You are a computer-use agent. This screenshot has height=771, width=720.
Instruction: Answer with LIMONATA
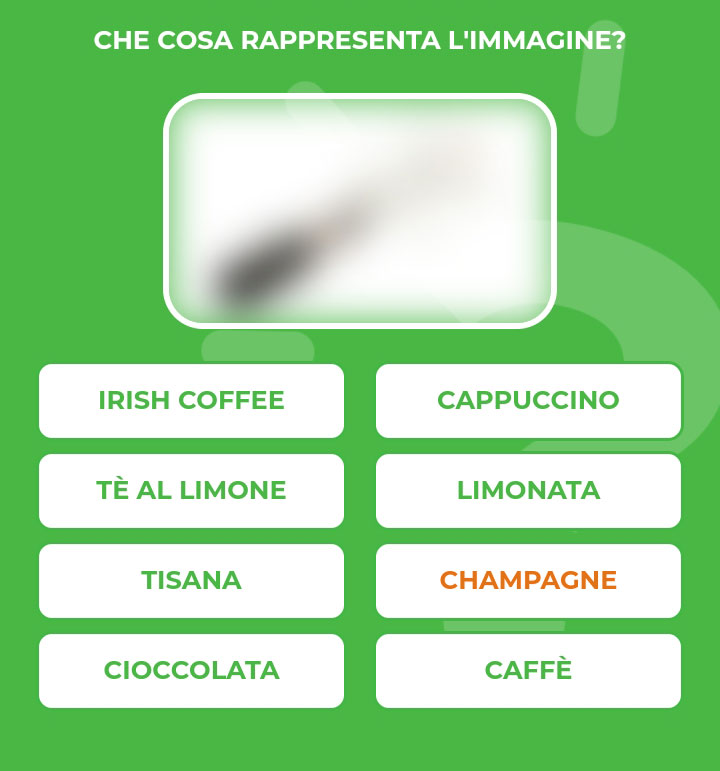point(528,491)
